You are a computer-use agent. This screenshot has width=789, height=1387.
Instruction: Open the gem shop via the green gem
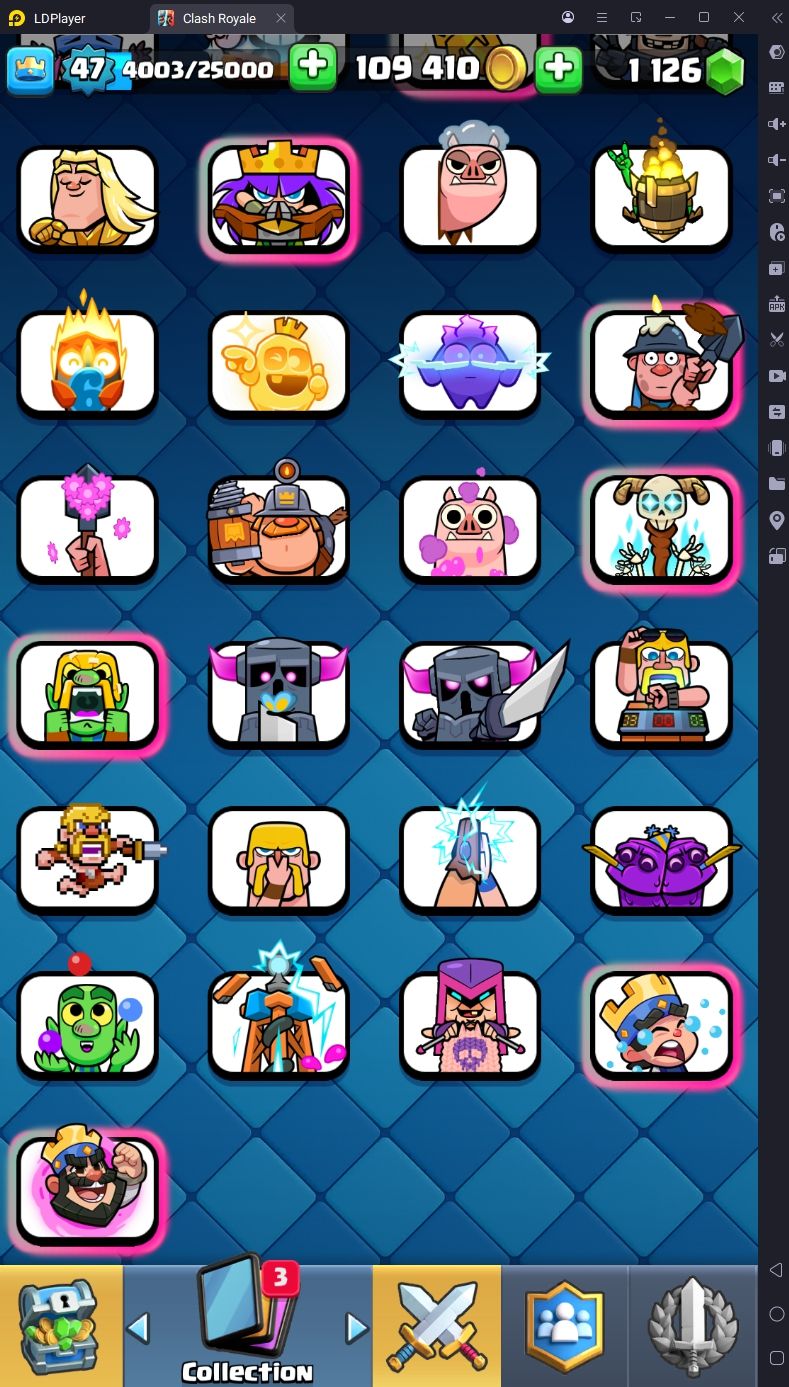725,70
